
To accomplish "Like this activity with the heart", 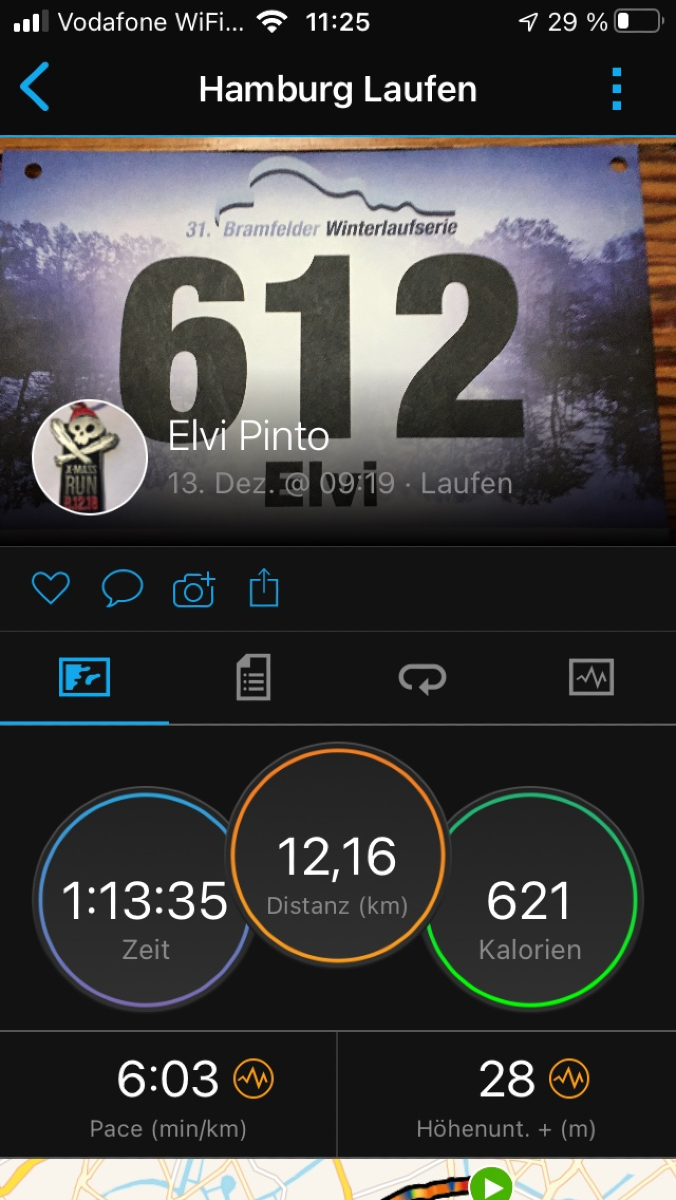I will (x=50, y=589).
